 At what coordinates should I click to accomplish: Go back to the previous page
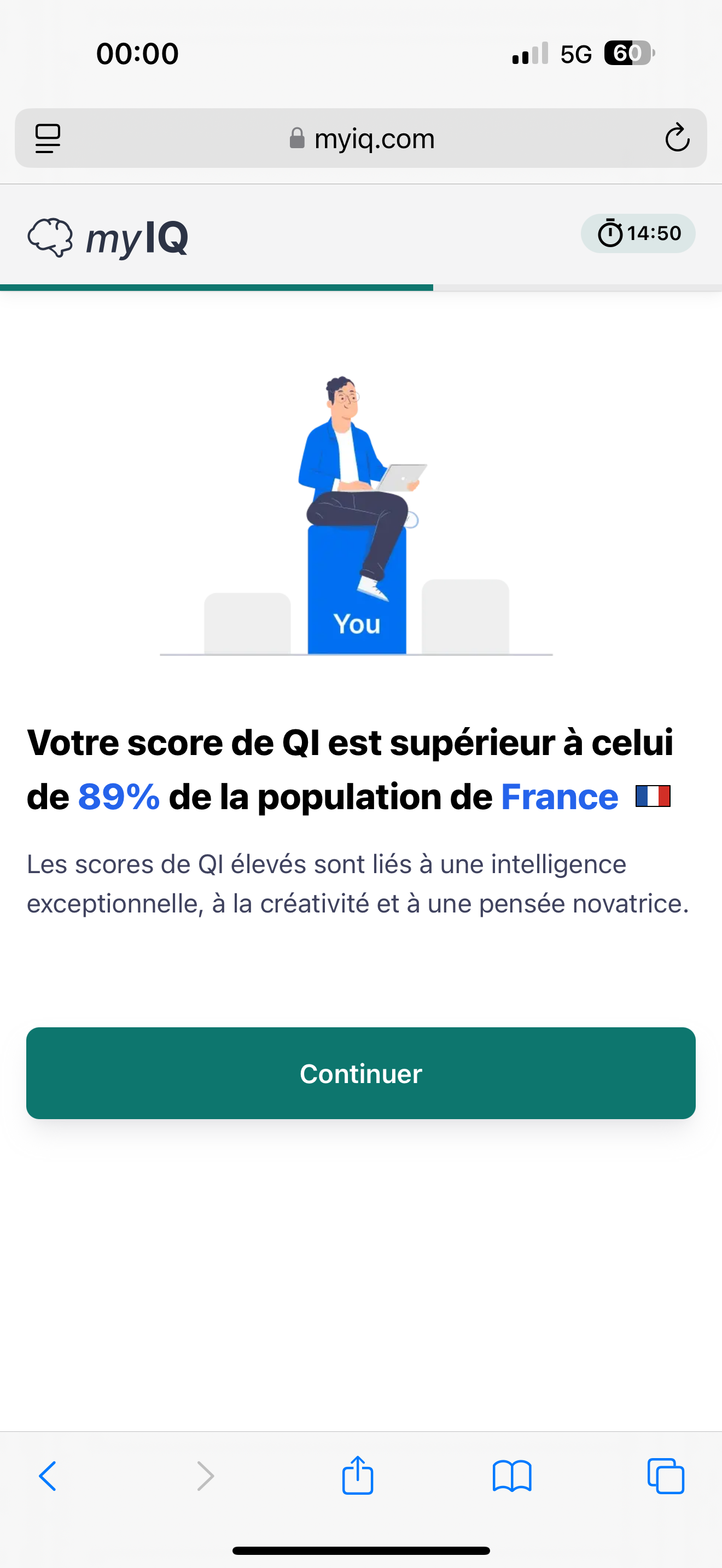click(x=48, y=1476)
